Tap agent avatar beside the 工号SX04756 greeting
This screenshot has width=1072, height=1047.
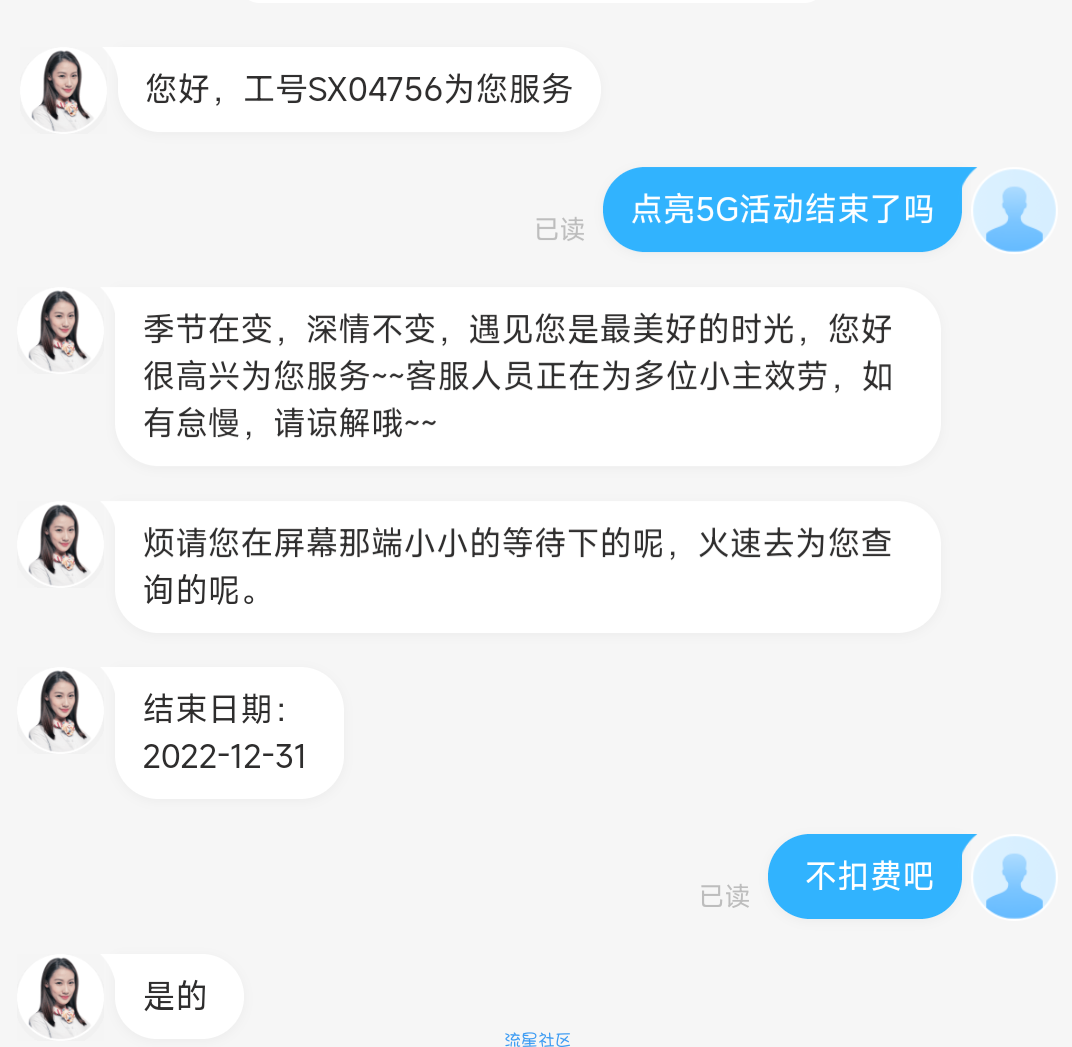pyautogui.click(x=63, y=90)
